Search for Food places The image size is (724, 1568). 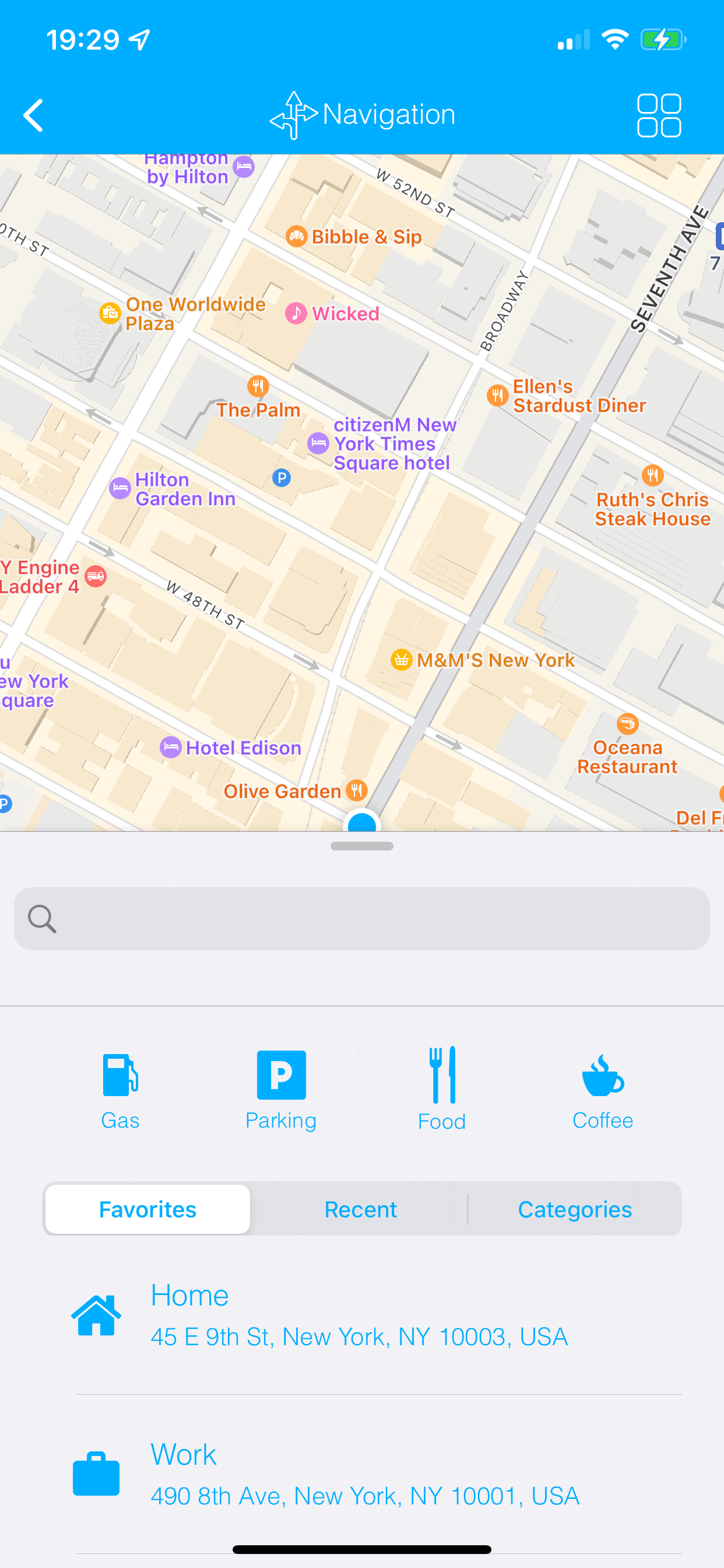(442, 1093)
